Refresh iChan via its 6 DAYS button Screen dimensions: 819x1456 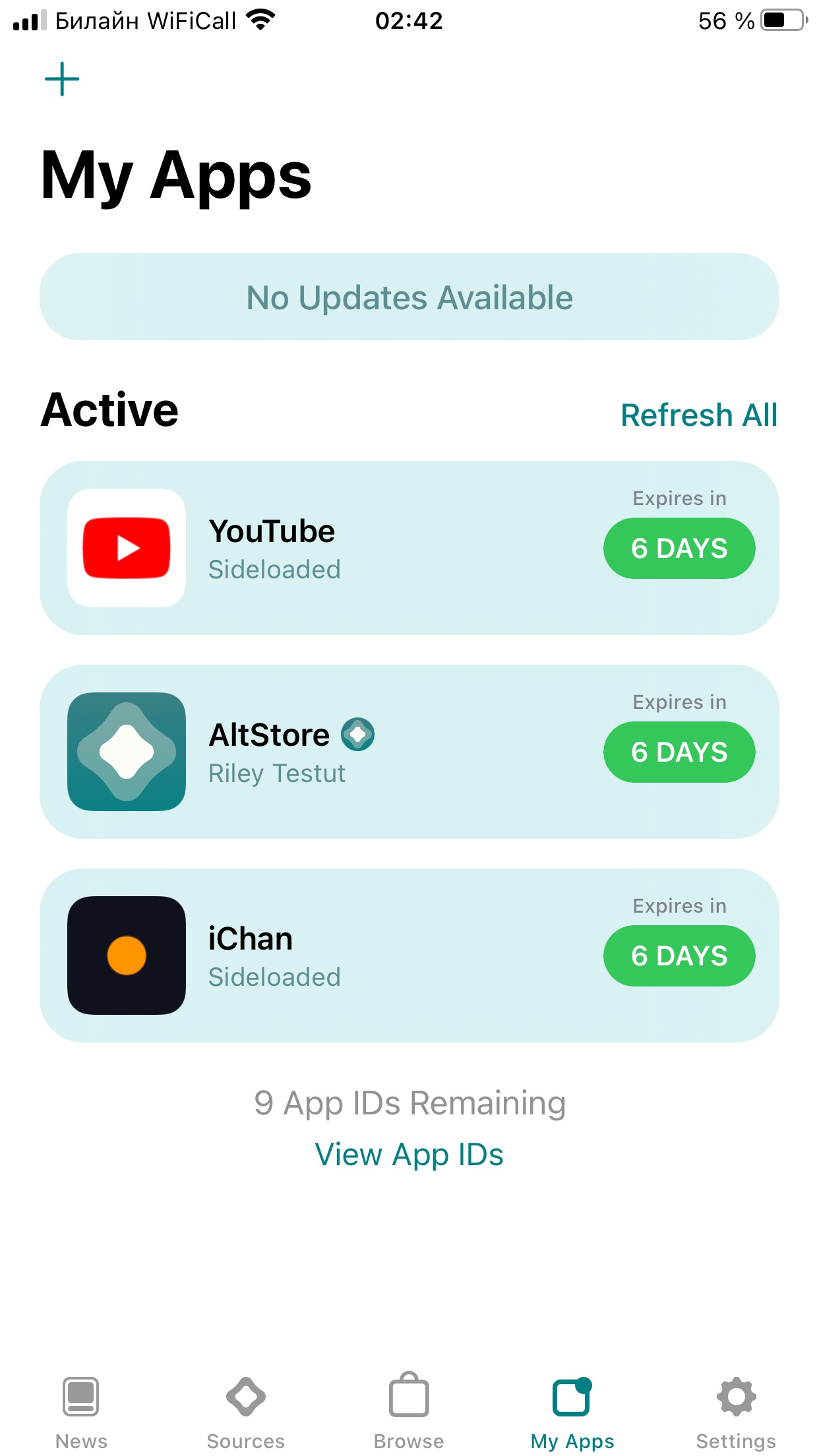tap(679, 956)
